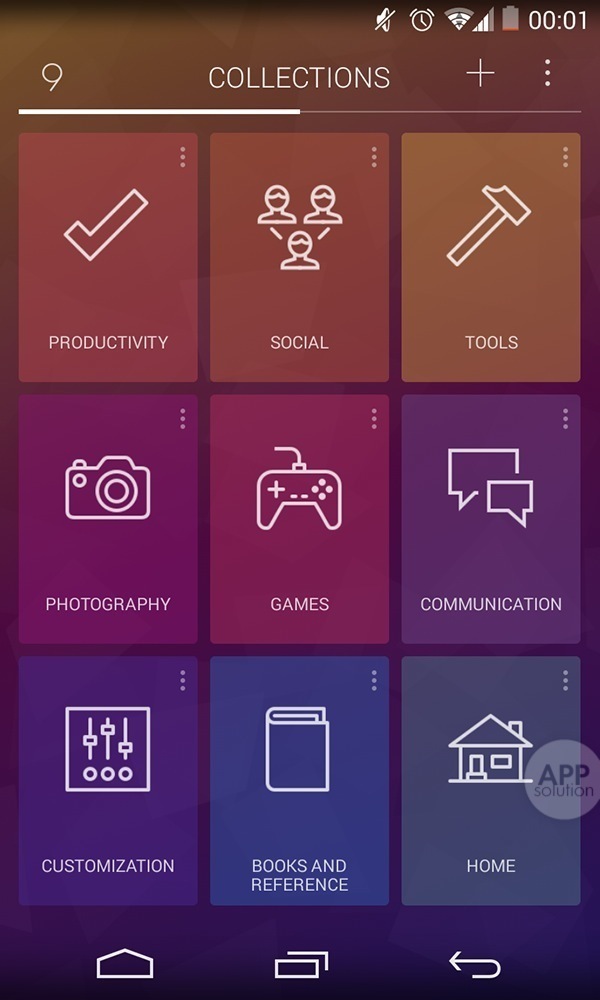
Task: Open the Communication collection
Action: [491, 519]
